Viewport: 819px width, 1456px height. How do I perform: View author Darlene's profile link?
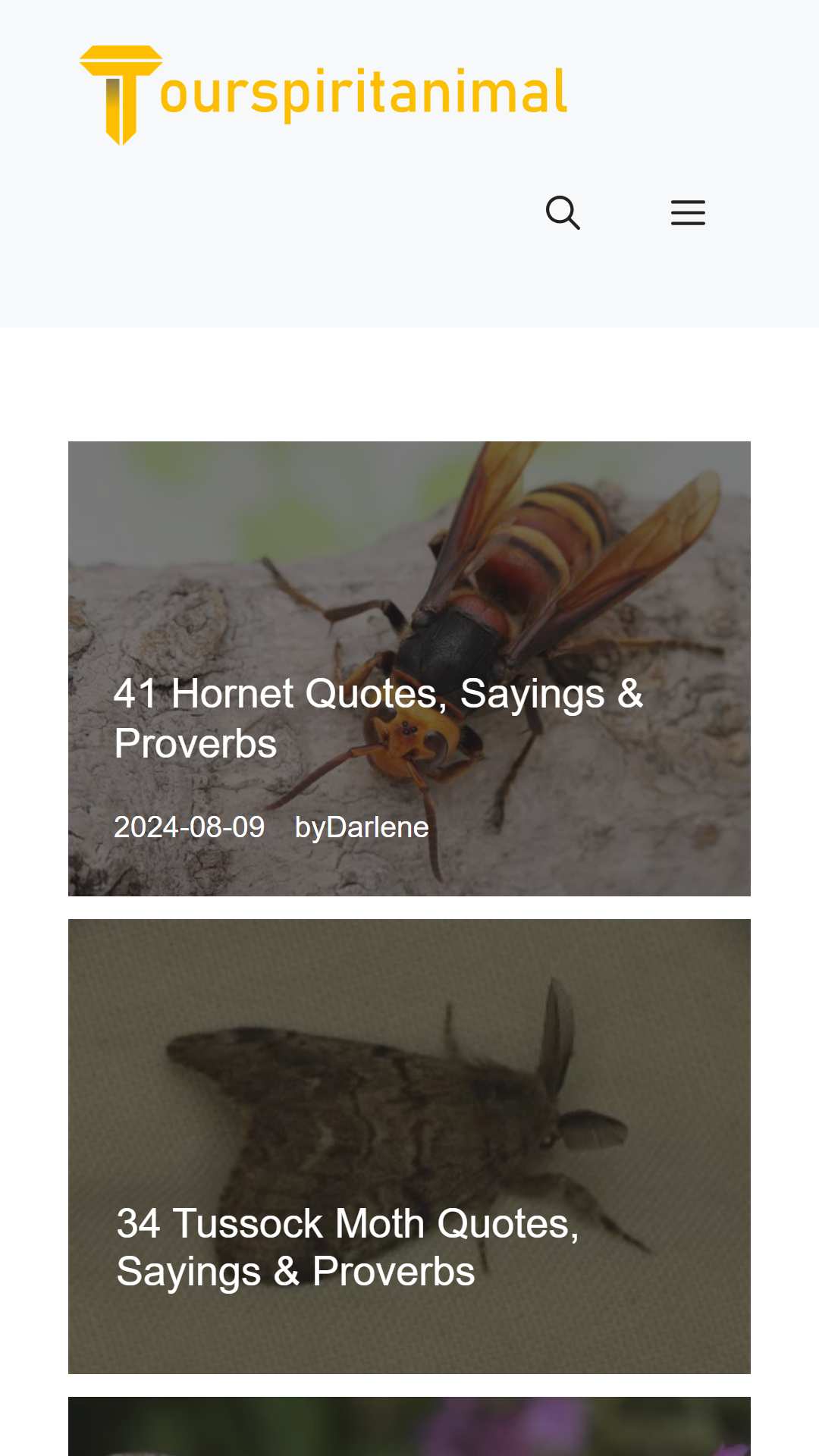[x=377, y=827]
